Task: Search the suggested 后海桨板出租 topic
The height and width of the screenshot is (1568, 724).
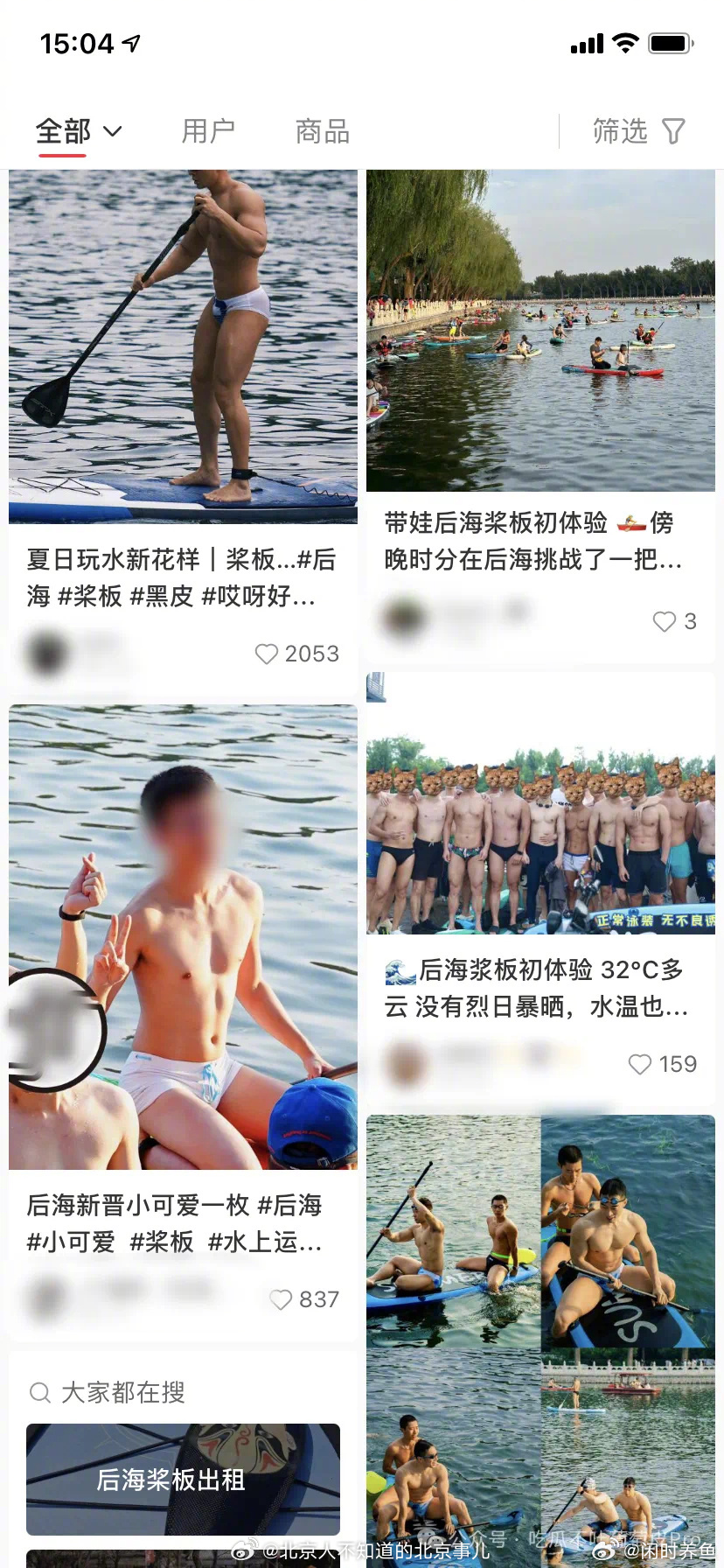Action: pos(183,1479)
